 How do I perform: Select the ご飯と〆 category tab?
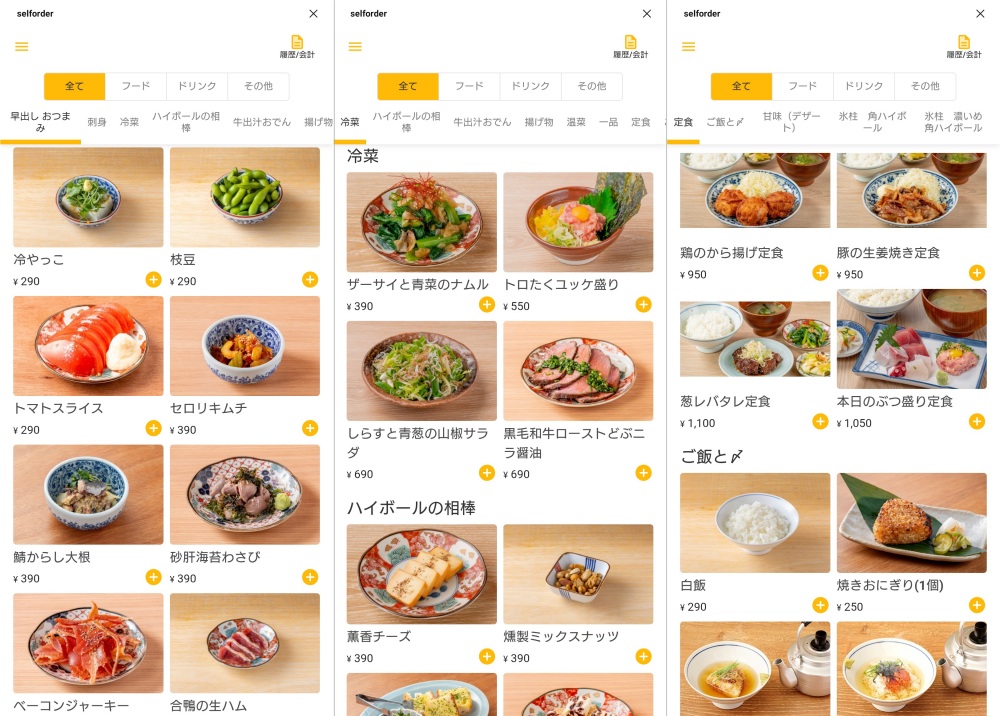click(x=725, y=122)
